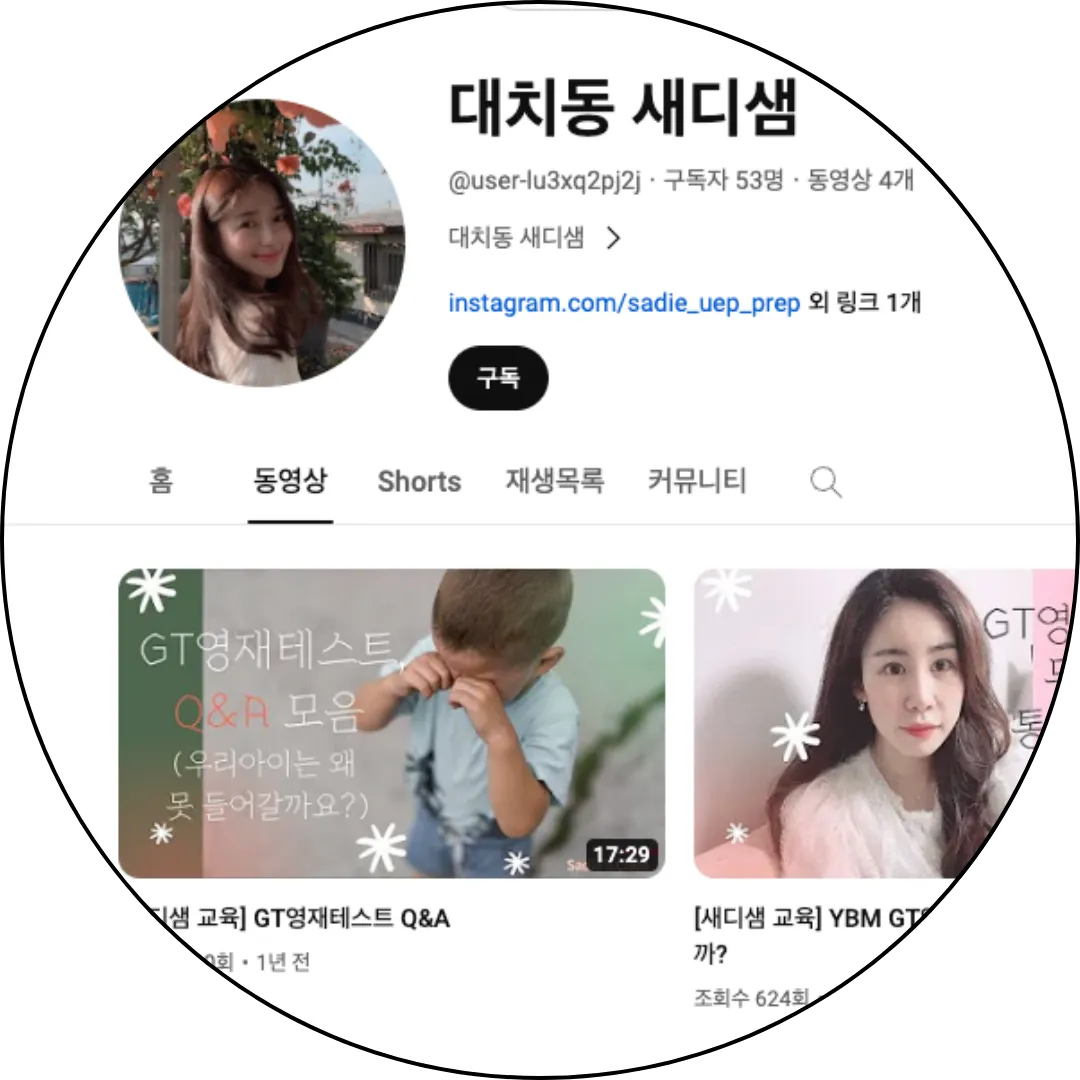This screenshot has width=1080, height=1080.
Task: Search within this channel
Action: coord(825,483)
